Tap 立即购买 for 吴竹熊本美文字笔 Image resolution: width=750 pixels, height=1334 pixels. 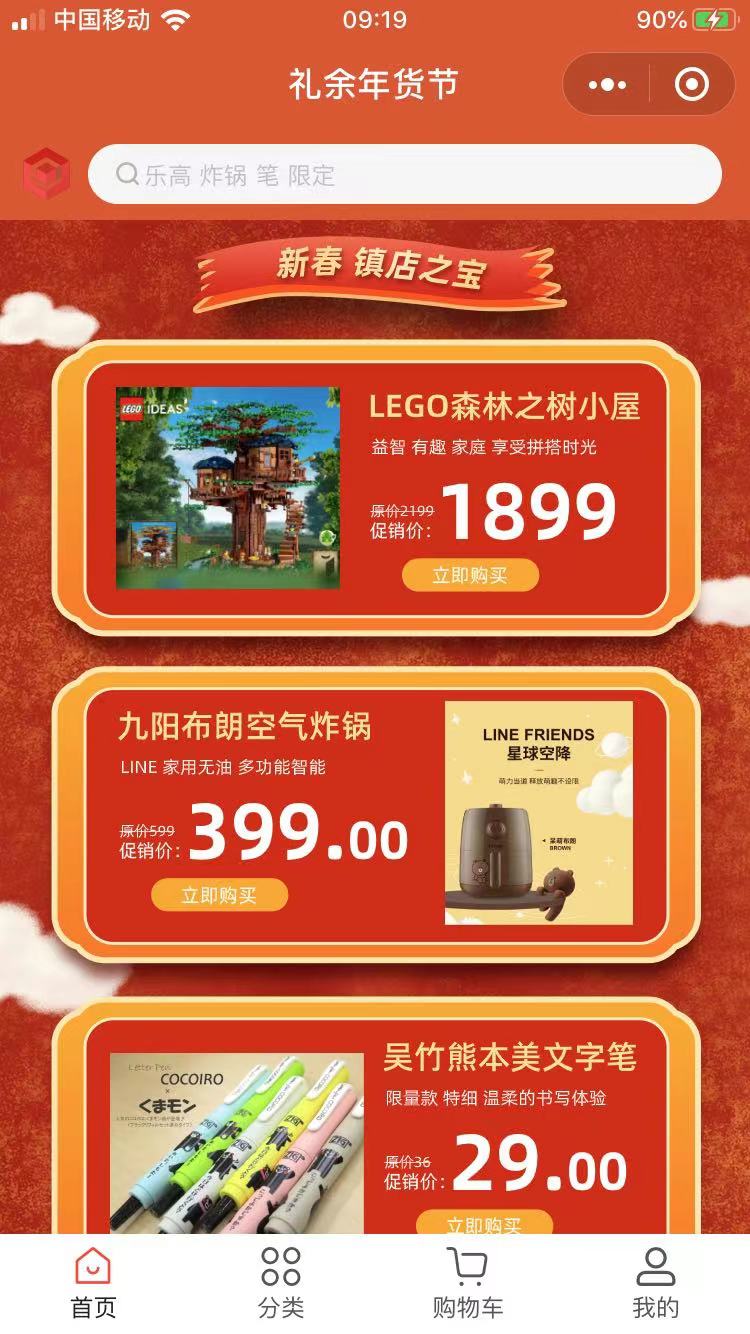484,1222
